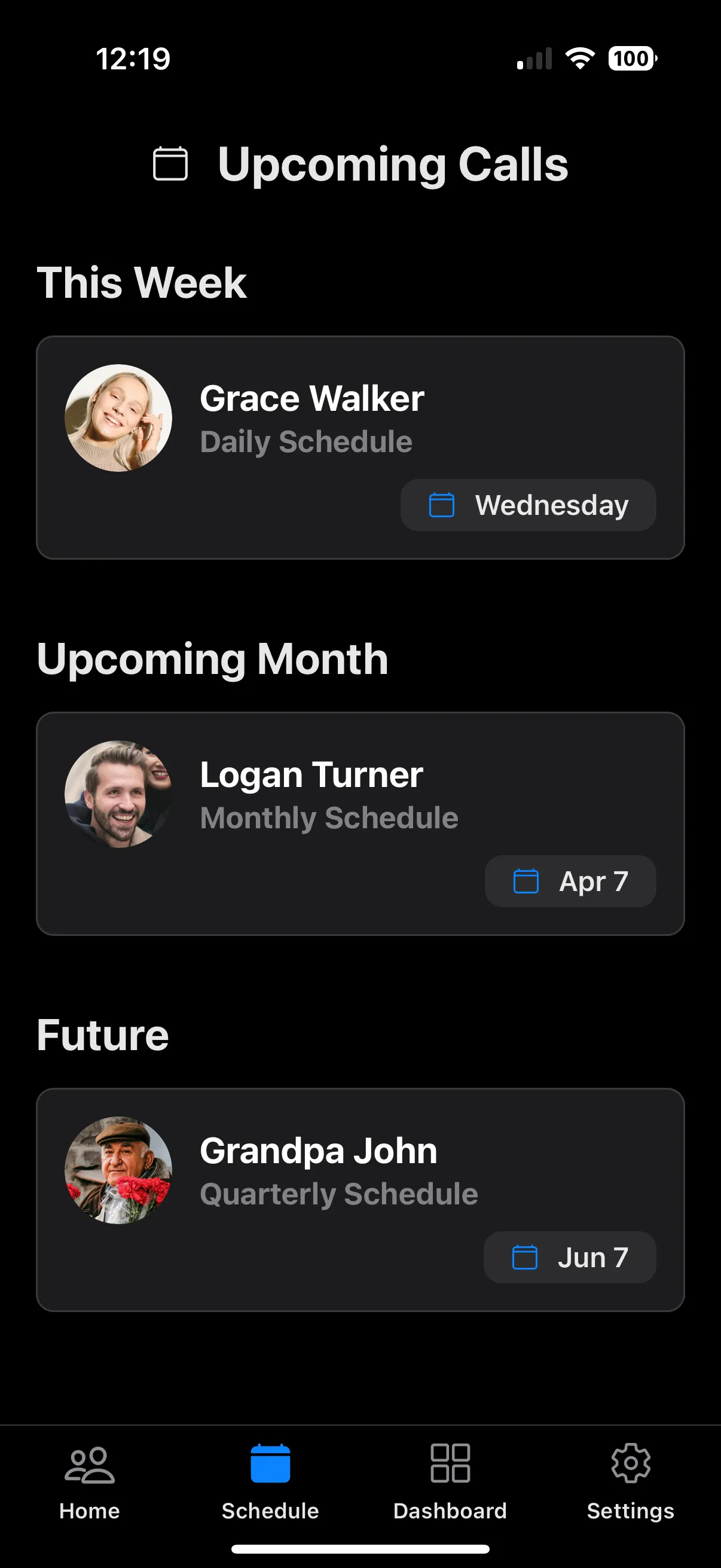Open the Schedule tab calendar icon
This screenshot has width=721, height=1568.
[x=270, y=1465]
